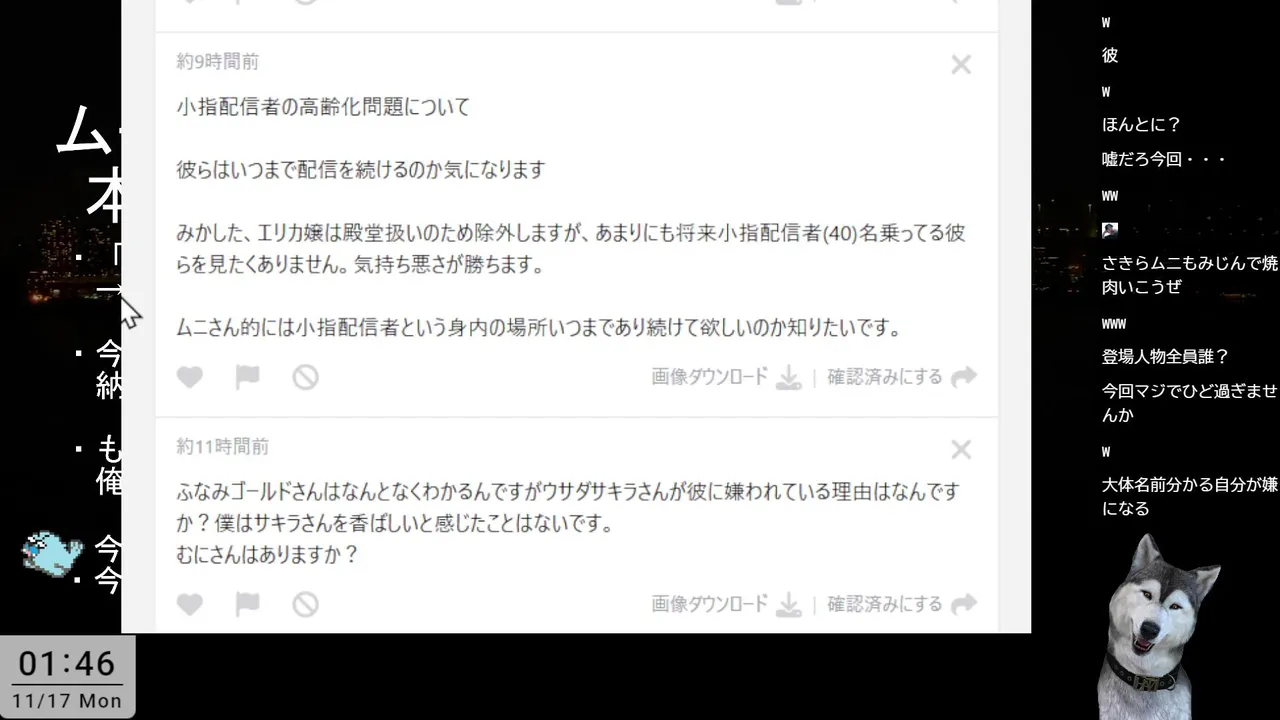Screen dimensions: 1280x720
Task: Heart the ふなみゴールドさん message
Action: [190, 604]
